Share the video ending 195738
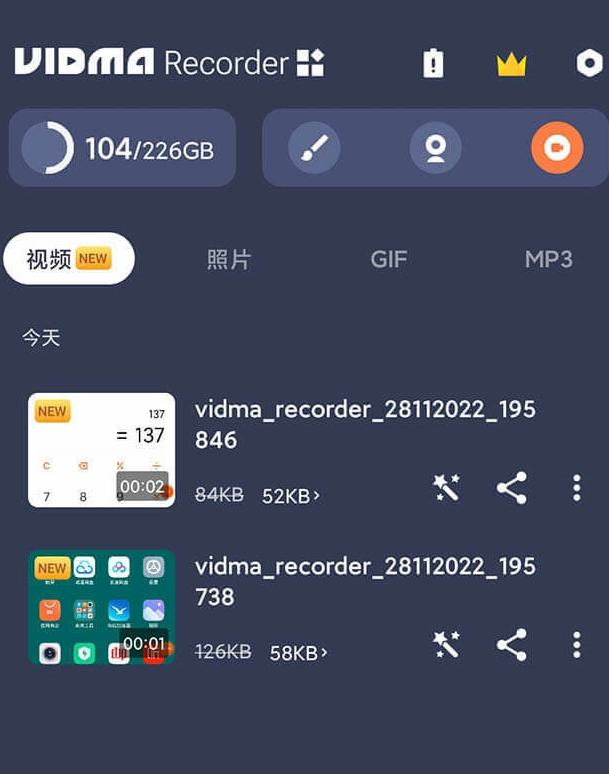Screen dimensions: 609x774 [x=512, y=645]
